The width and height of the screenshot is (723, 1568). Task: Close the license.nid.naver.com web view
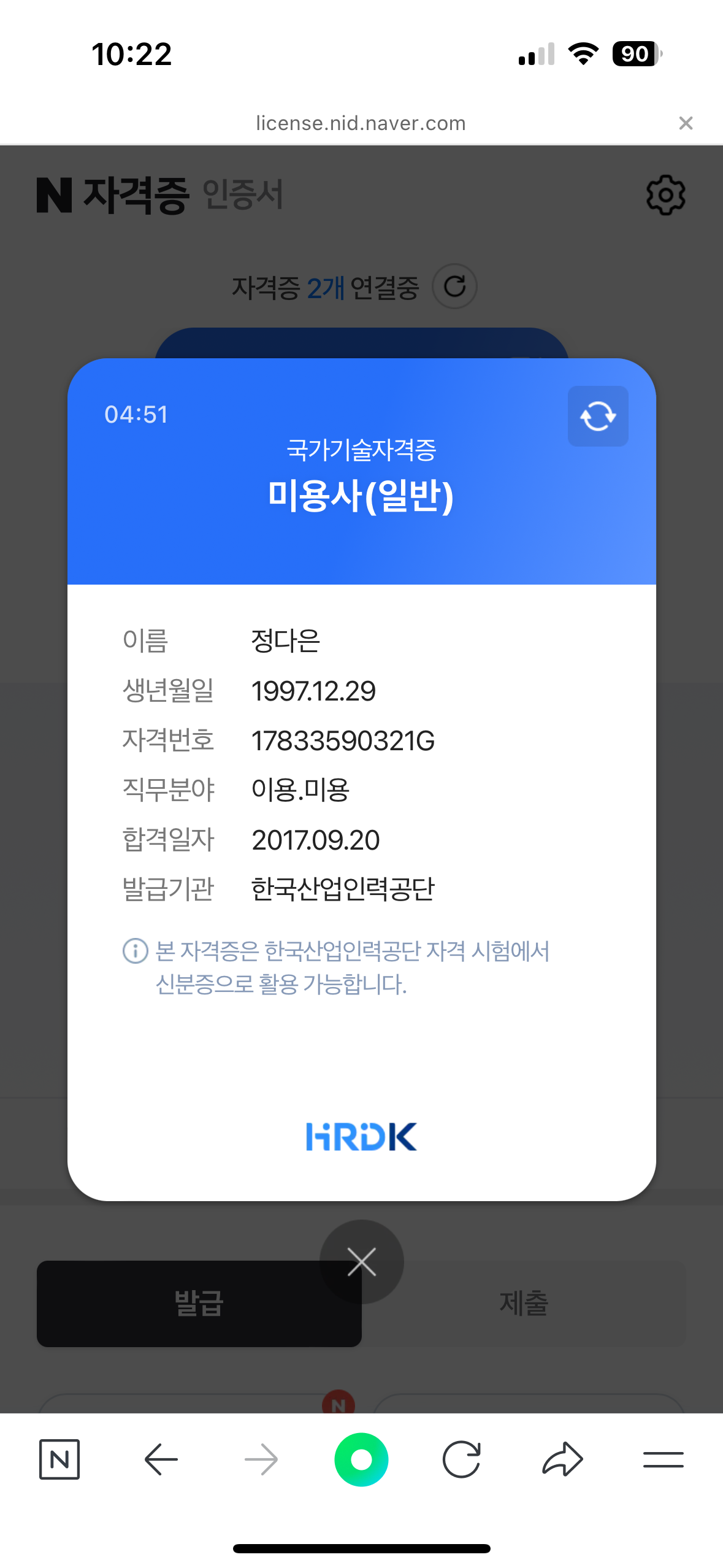tap(686, 123)
